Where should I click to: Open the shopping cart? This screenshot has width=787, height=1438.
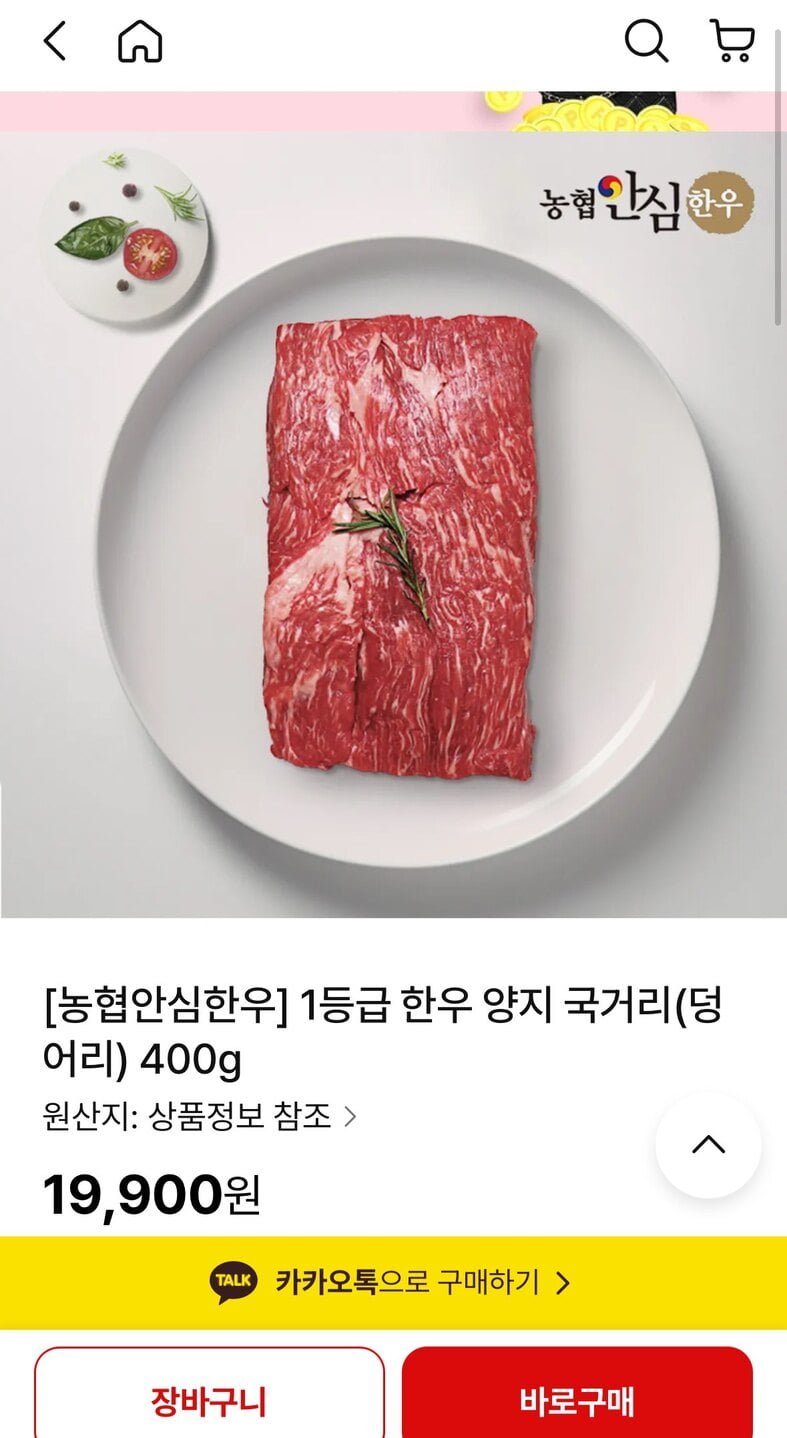pos(732,42)
